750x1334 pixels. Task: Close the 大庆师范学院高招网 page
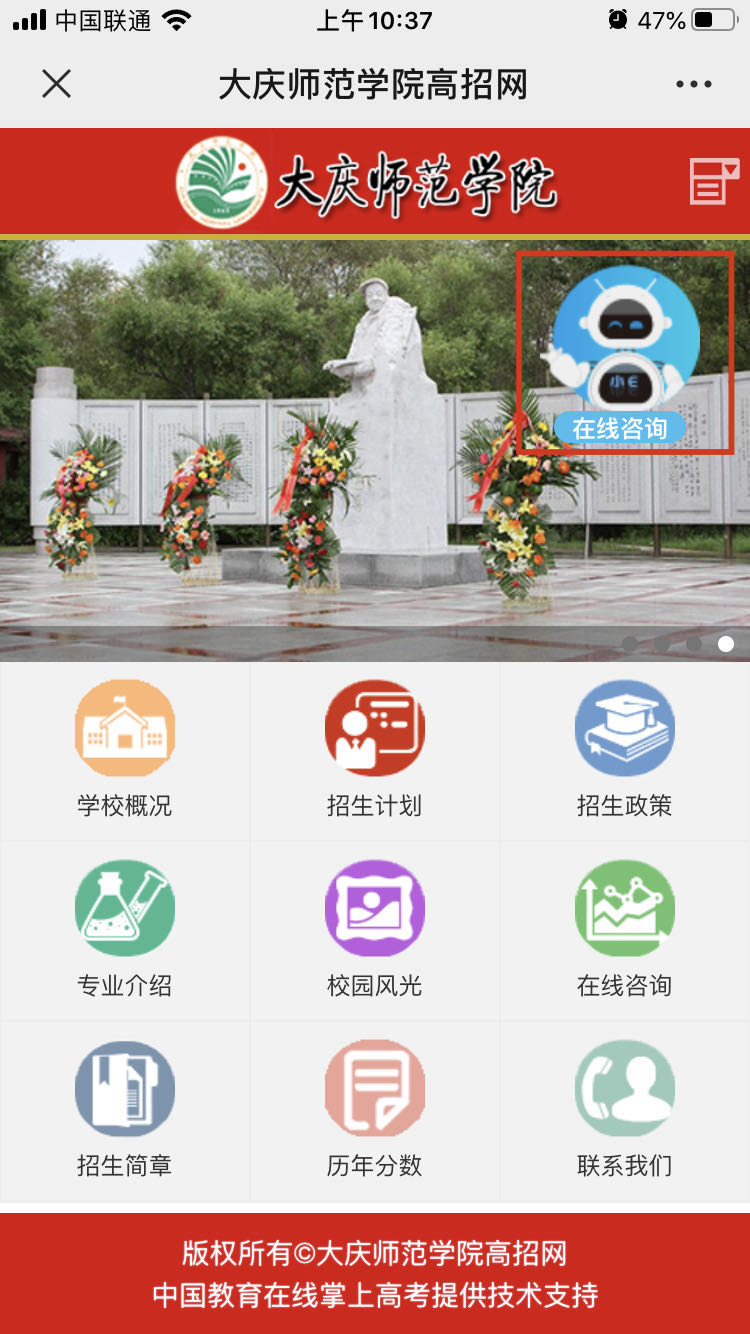click(x=57, y=84)
